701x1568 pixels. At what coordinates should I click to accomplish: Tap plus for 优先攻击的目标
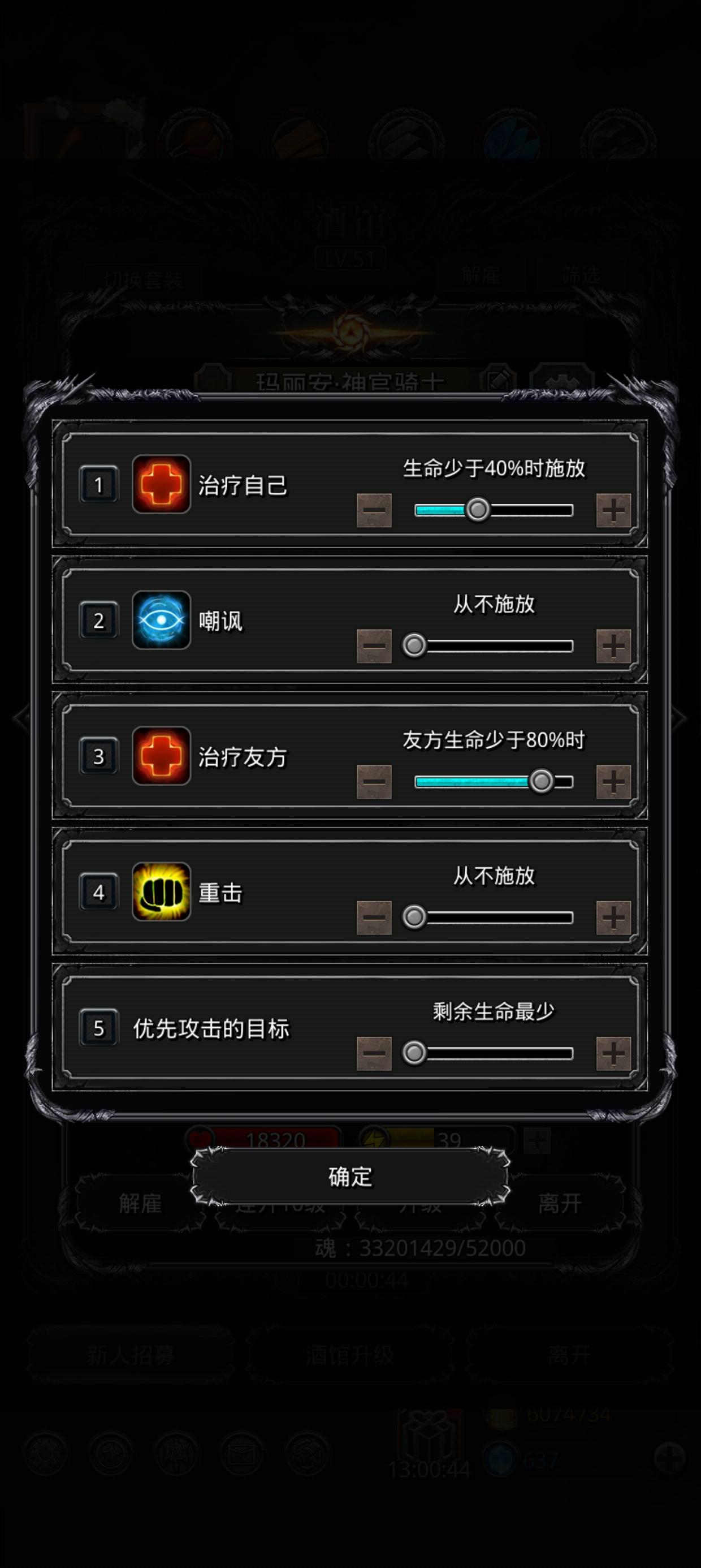point(613,1053)
